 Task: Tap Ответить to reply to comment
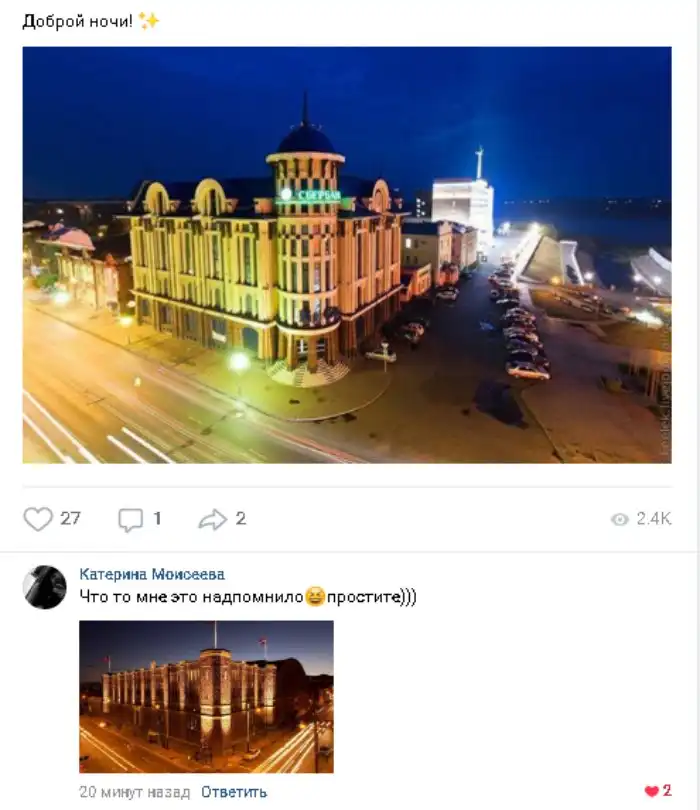[234, 792]
